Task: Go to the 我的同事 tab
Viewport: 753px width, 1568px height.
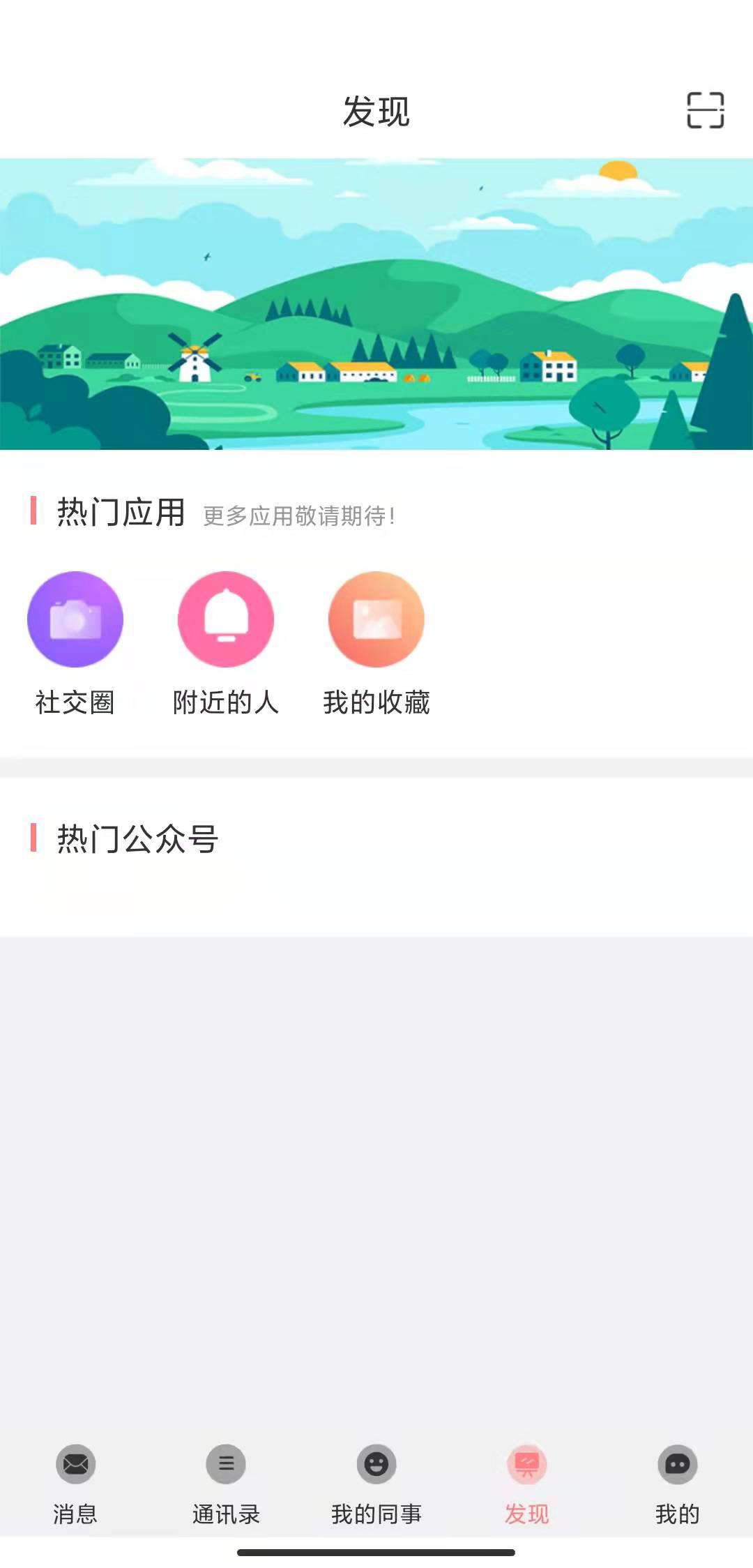Action: (376, 1484)
